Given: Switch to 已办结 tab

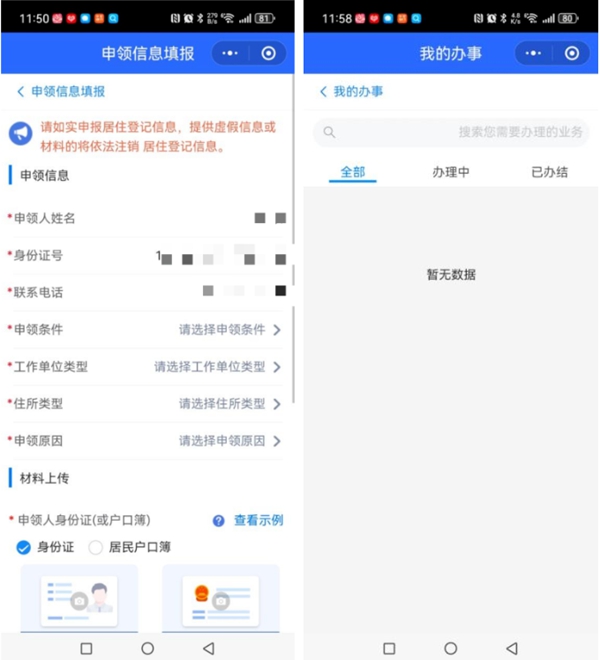Looking at the screenshot, I should (x=549, y=172).
